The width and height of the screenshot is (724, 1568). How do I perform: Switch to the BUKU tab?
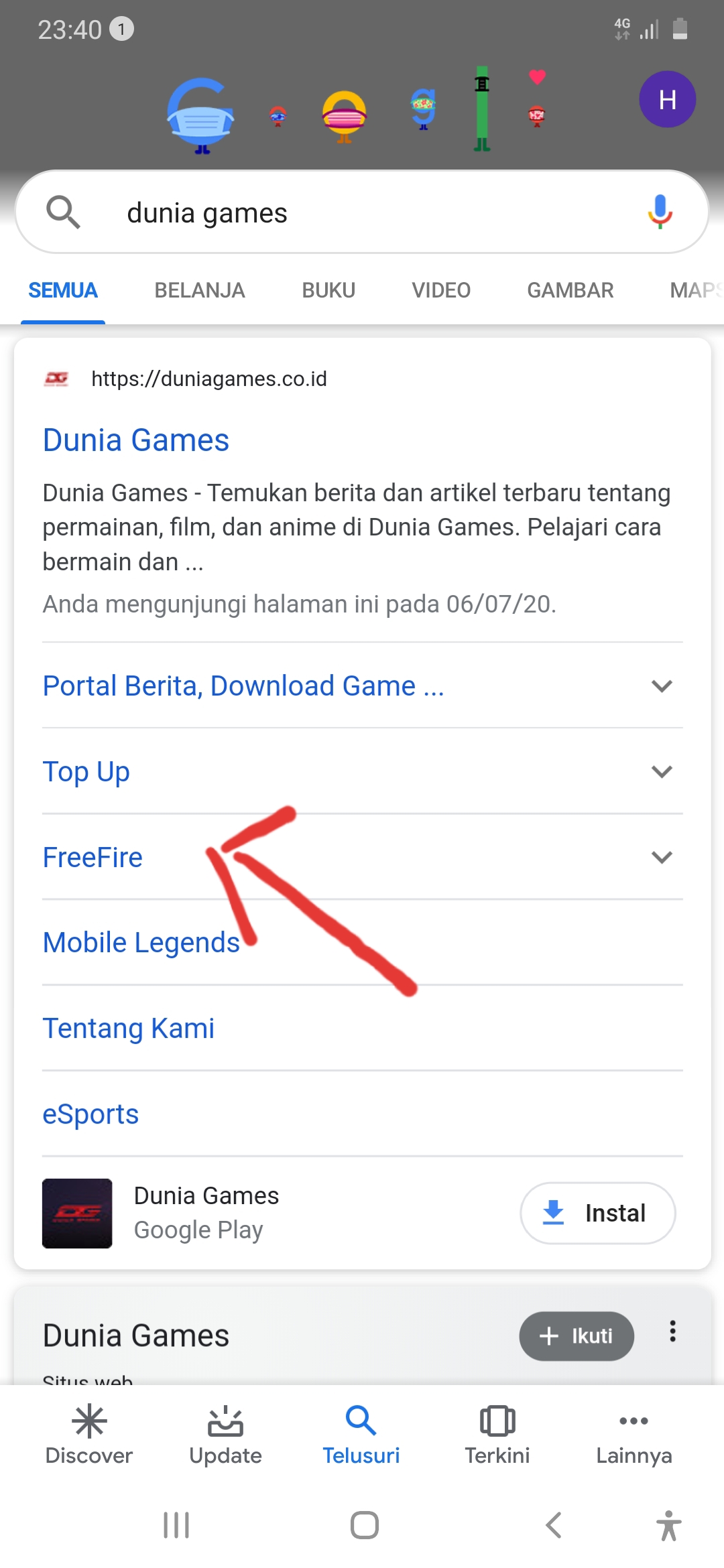[x=328, y=290]
